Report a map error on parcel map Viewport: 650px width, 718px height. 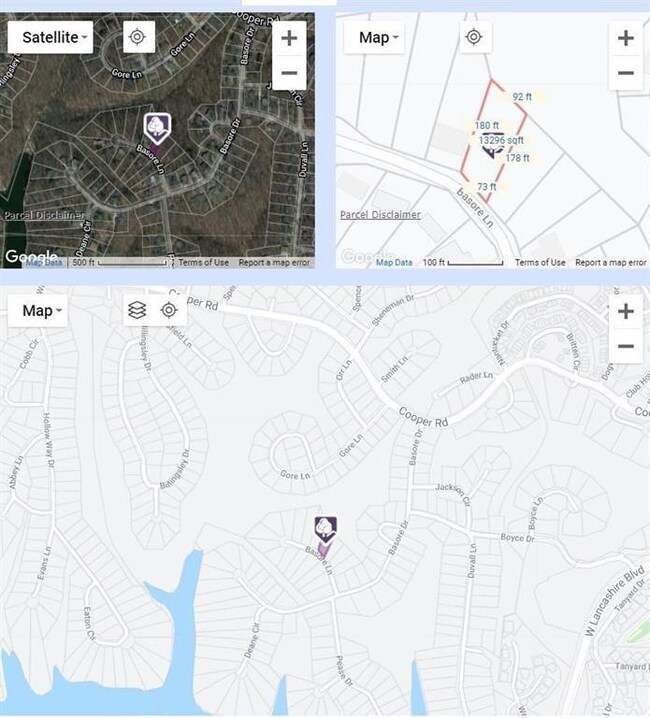tap(609, 262)
